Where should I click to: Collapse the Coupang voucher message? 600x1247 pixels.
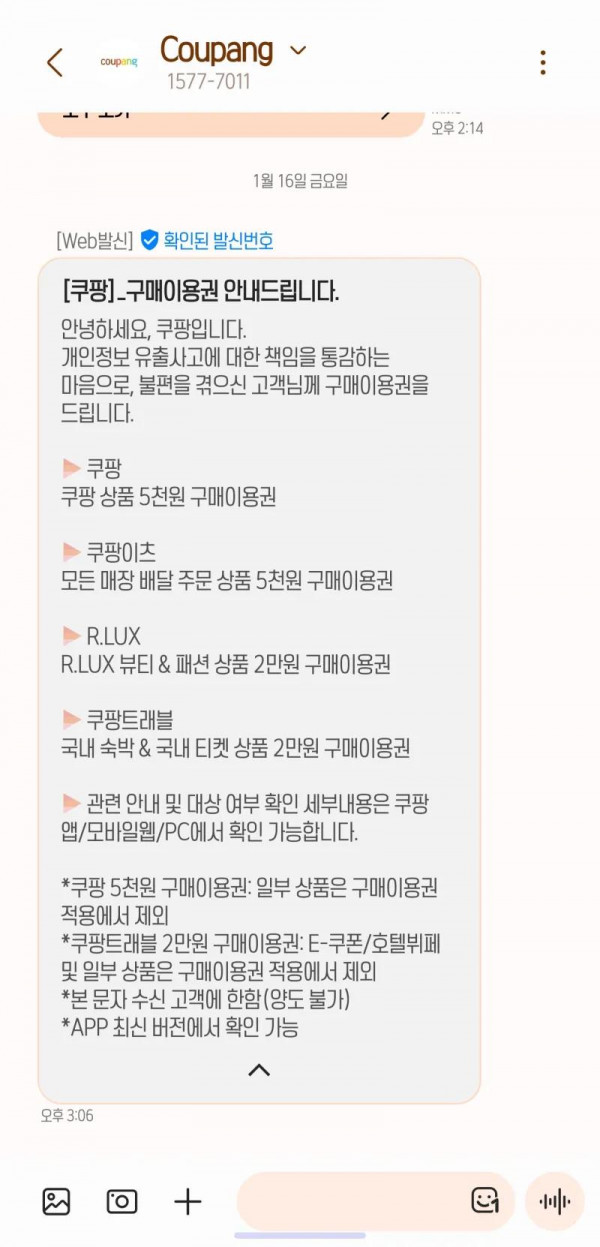[x=259, y=1070]
